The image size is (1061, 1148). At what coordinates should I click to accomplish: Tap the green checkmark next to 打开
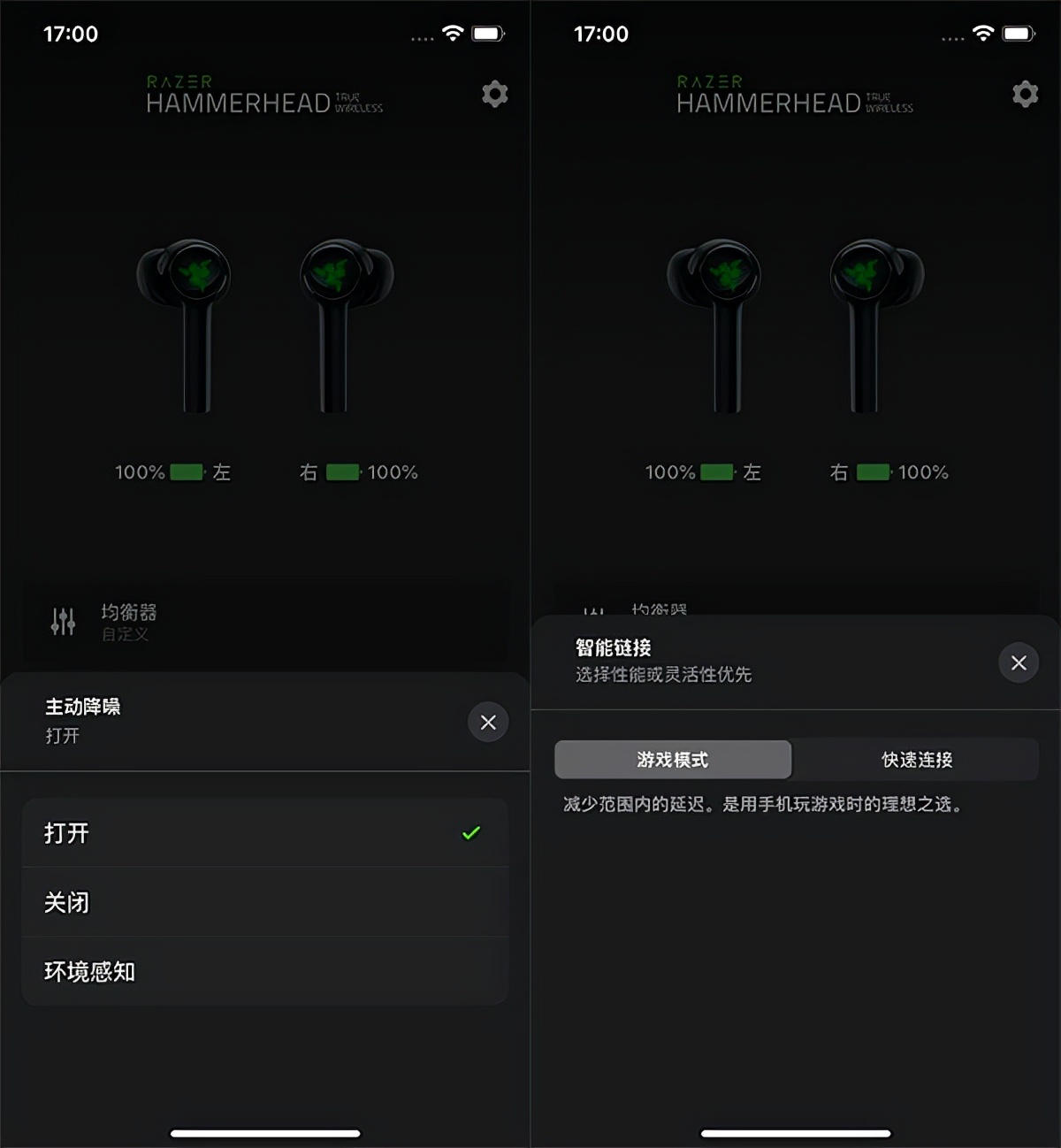pos(470,831)
